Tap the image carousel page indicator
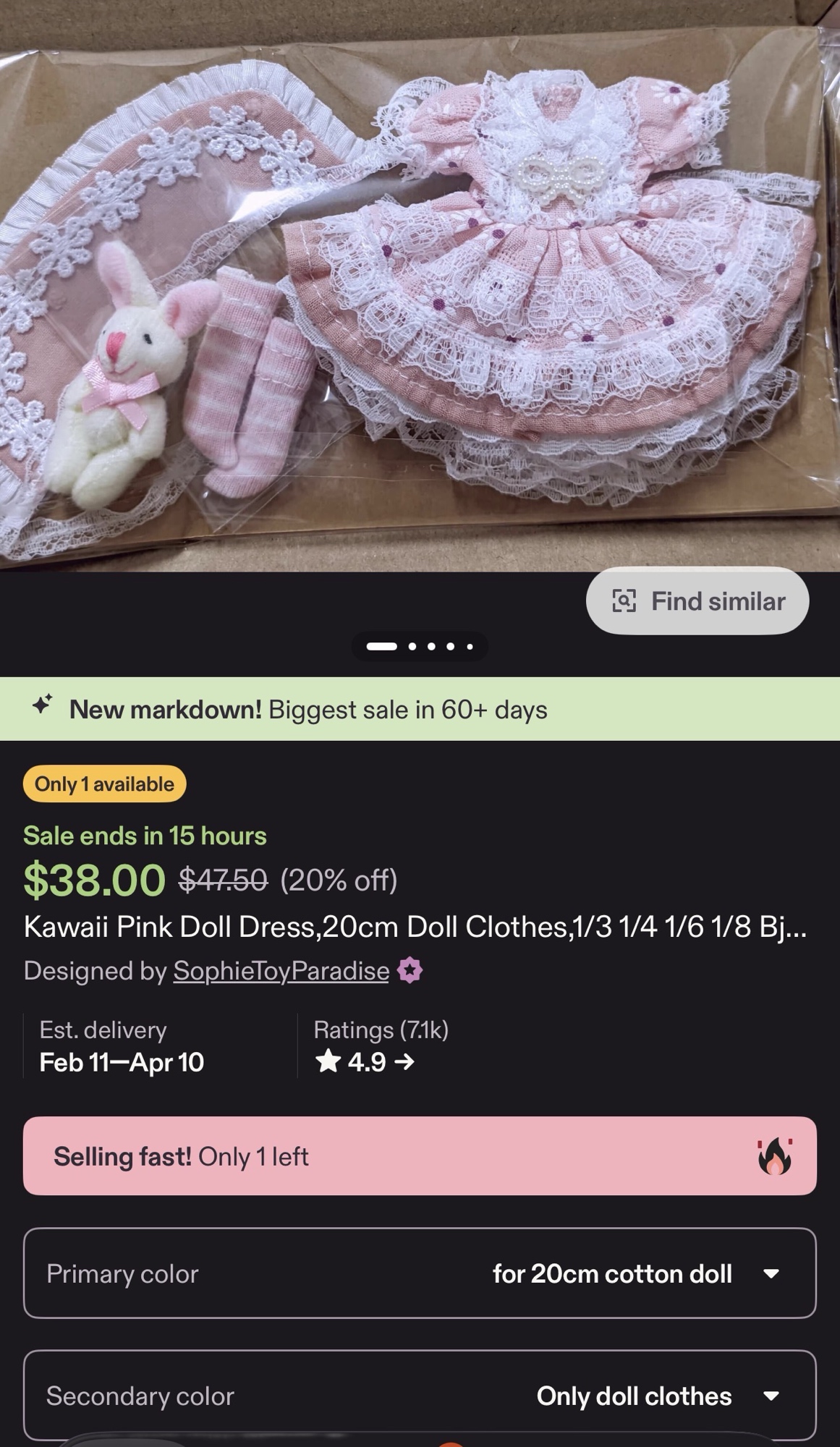The image size is (840, 1447). (420, 646)
